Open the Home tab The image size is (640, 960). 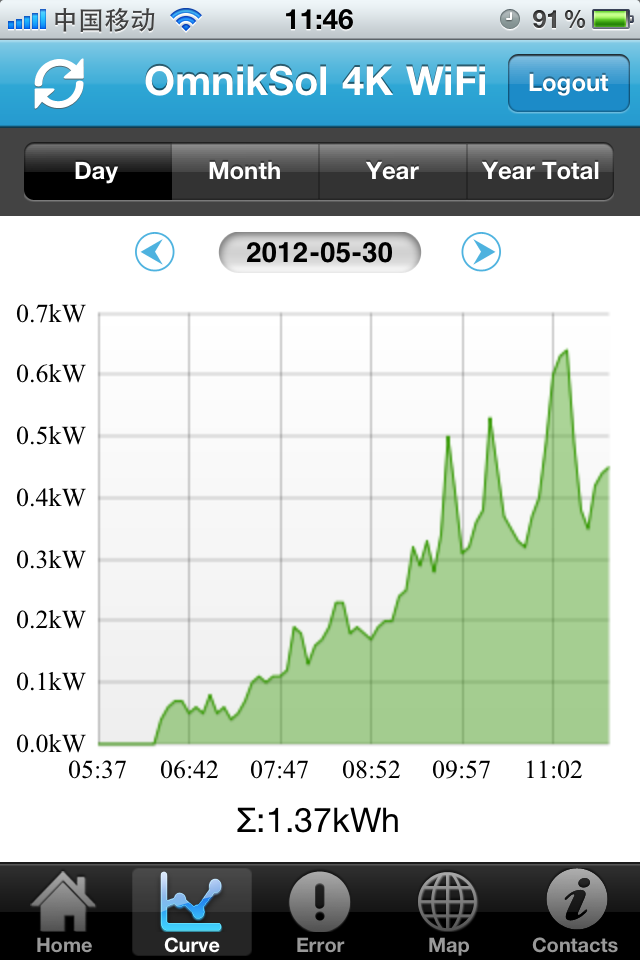click(63, 912)
